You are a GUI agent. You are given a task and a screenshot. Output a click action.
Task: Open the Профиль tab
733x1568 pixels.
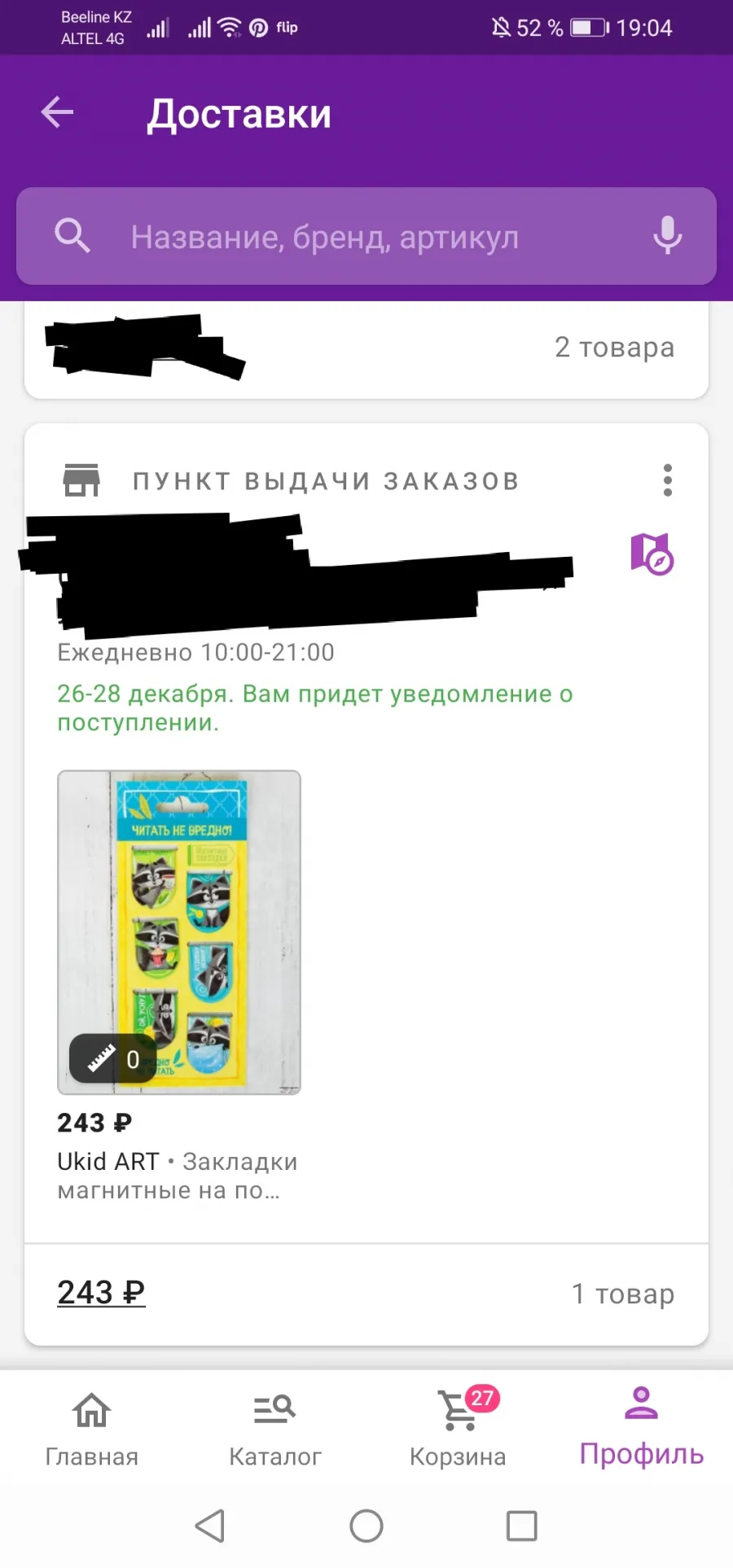[642, 1427]
